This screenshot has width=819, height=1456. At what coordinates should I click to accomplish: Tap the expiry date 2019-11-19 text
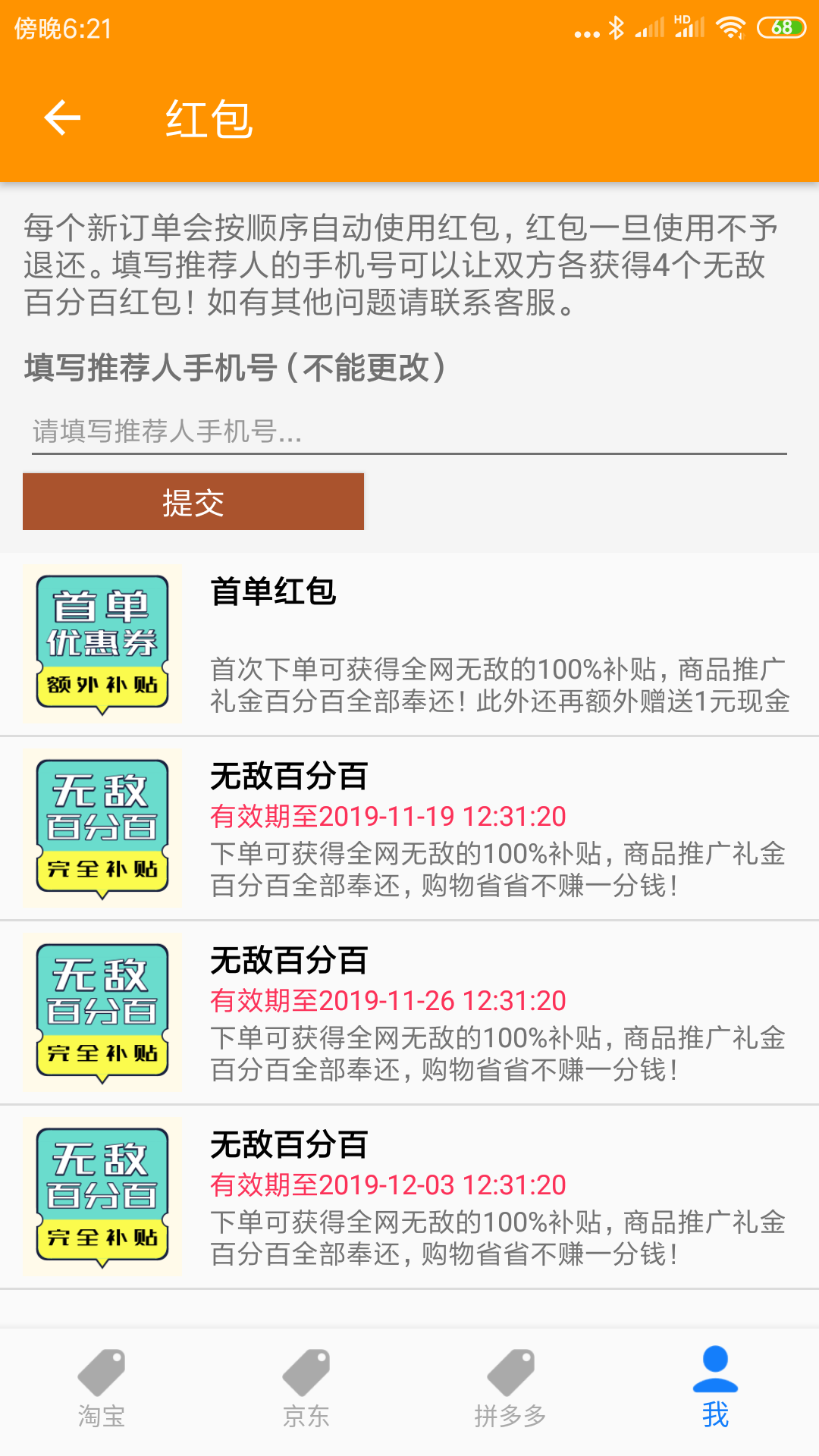tap(387, 817)
